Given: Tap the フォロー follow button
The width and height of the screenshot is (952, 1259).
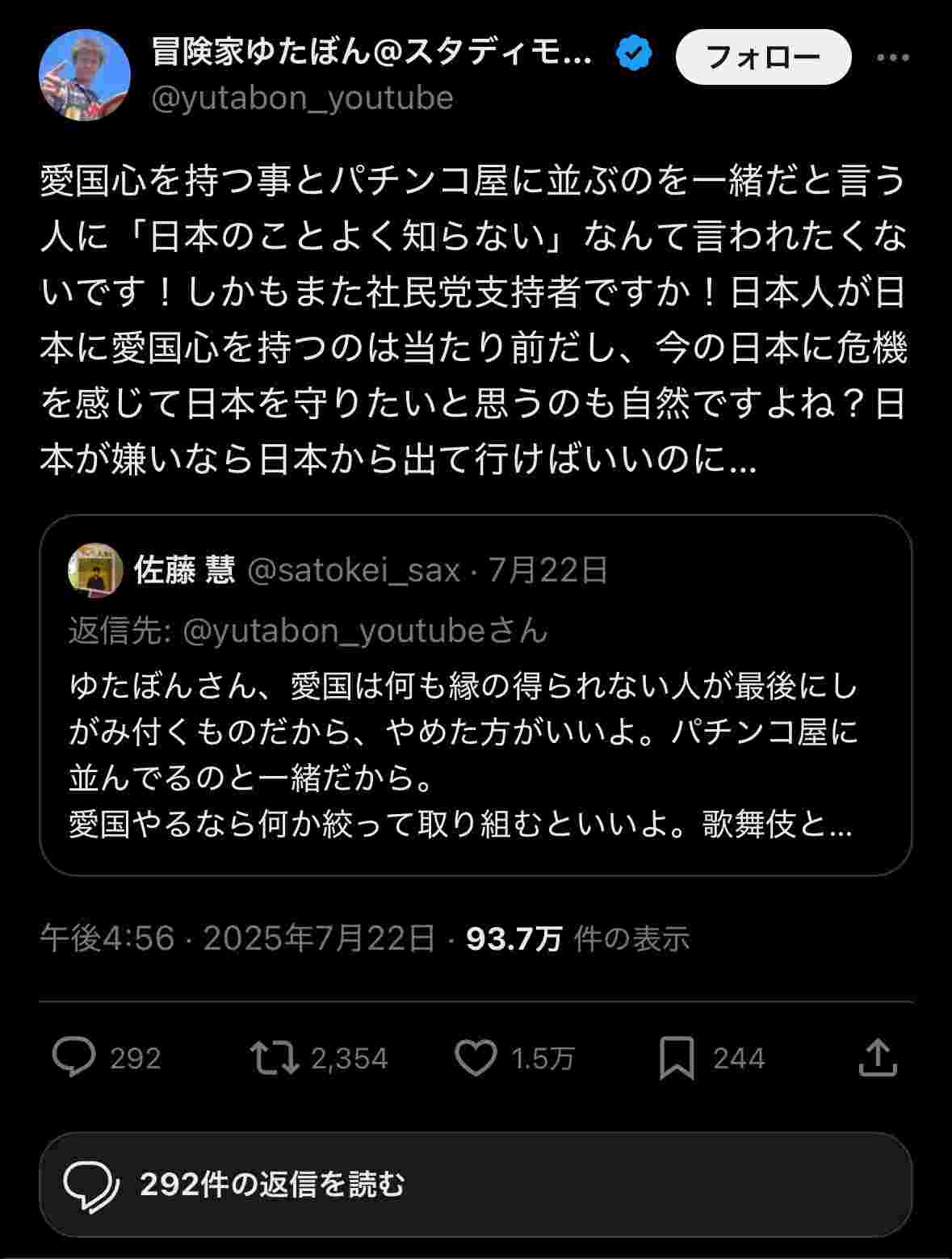Looking at the screenshot, I should pyautogui.click(x=763, y=57).
